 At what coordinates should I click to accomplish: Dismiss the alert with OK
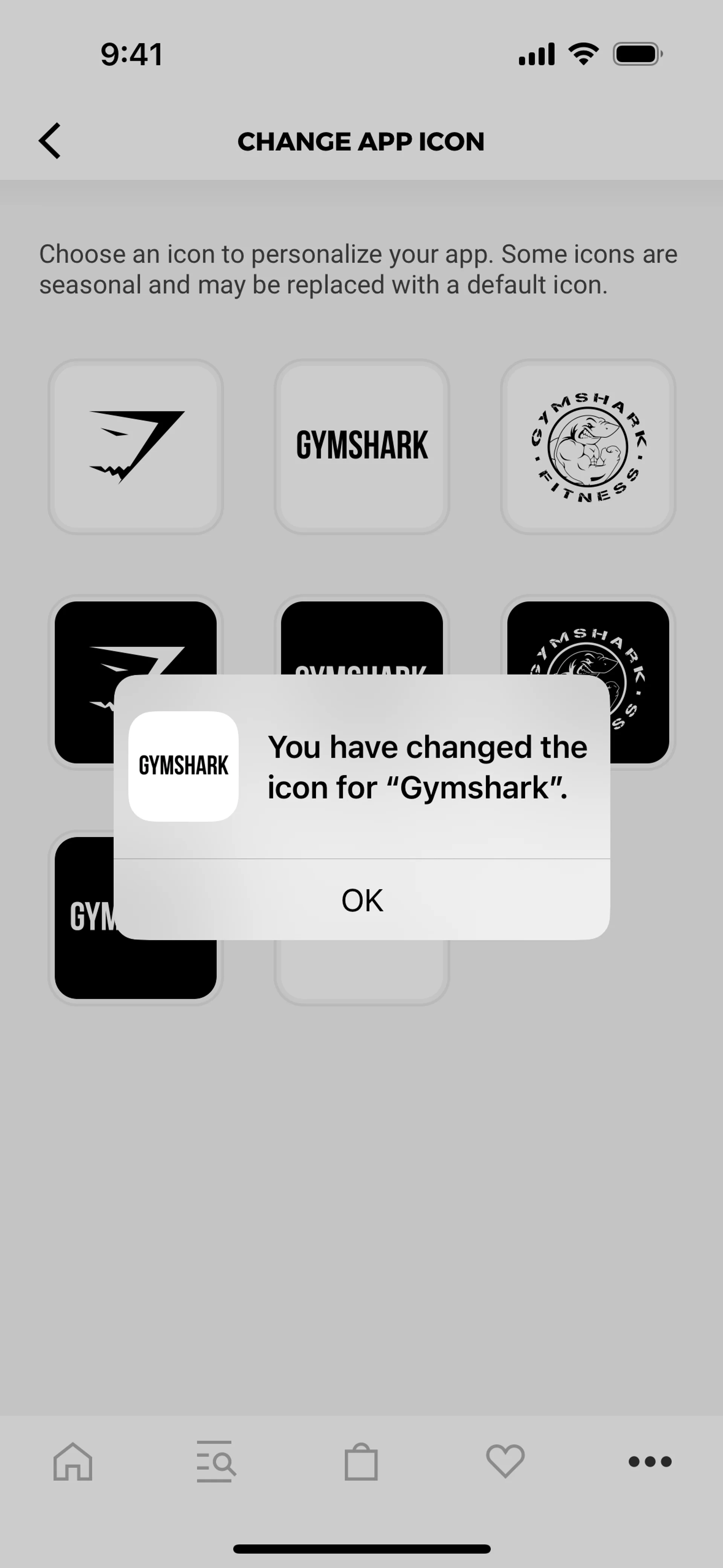pos(362,900)
